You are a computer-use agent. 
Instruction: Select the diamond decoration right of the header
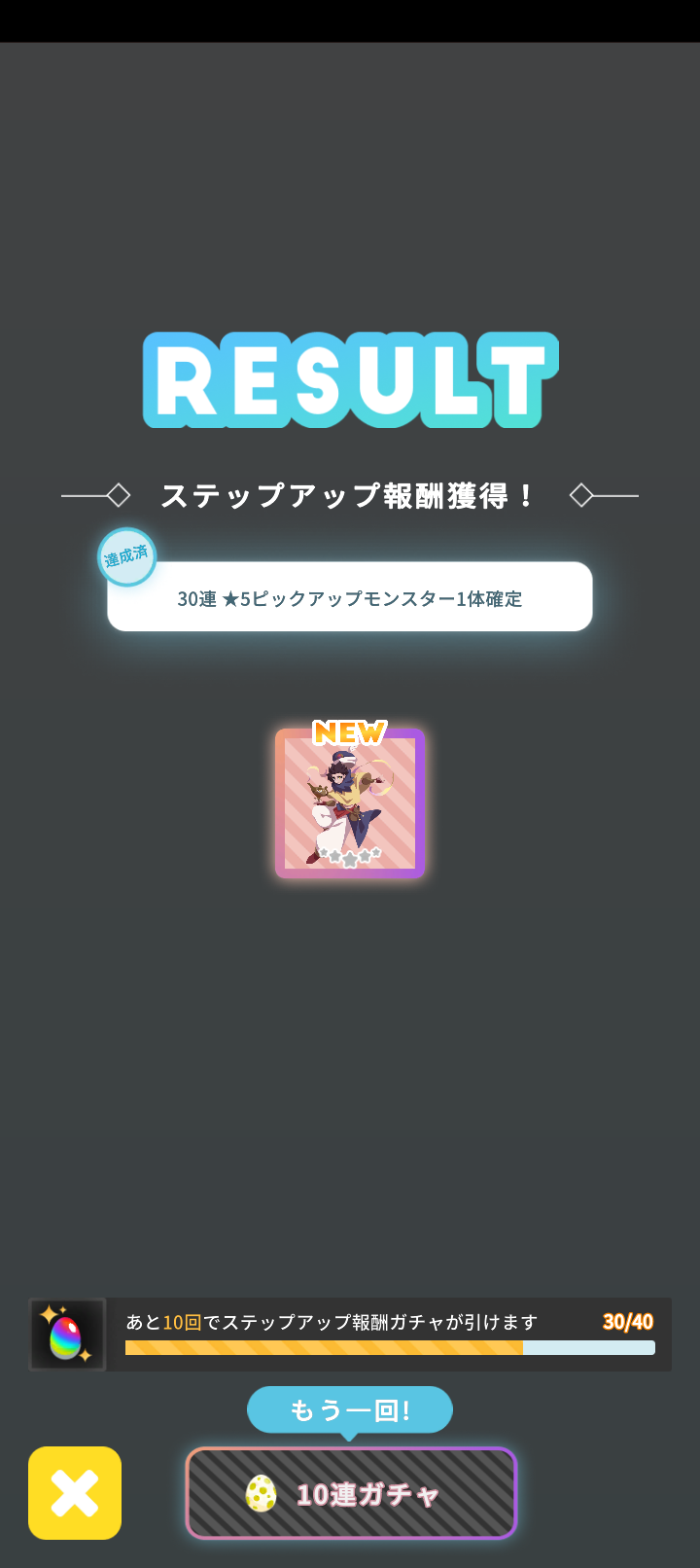580,494
